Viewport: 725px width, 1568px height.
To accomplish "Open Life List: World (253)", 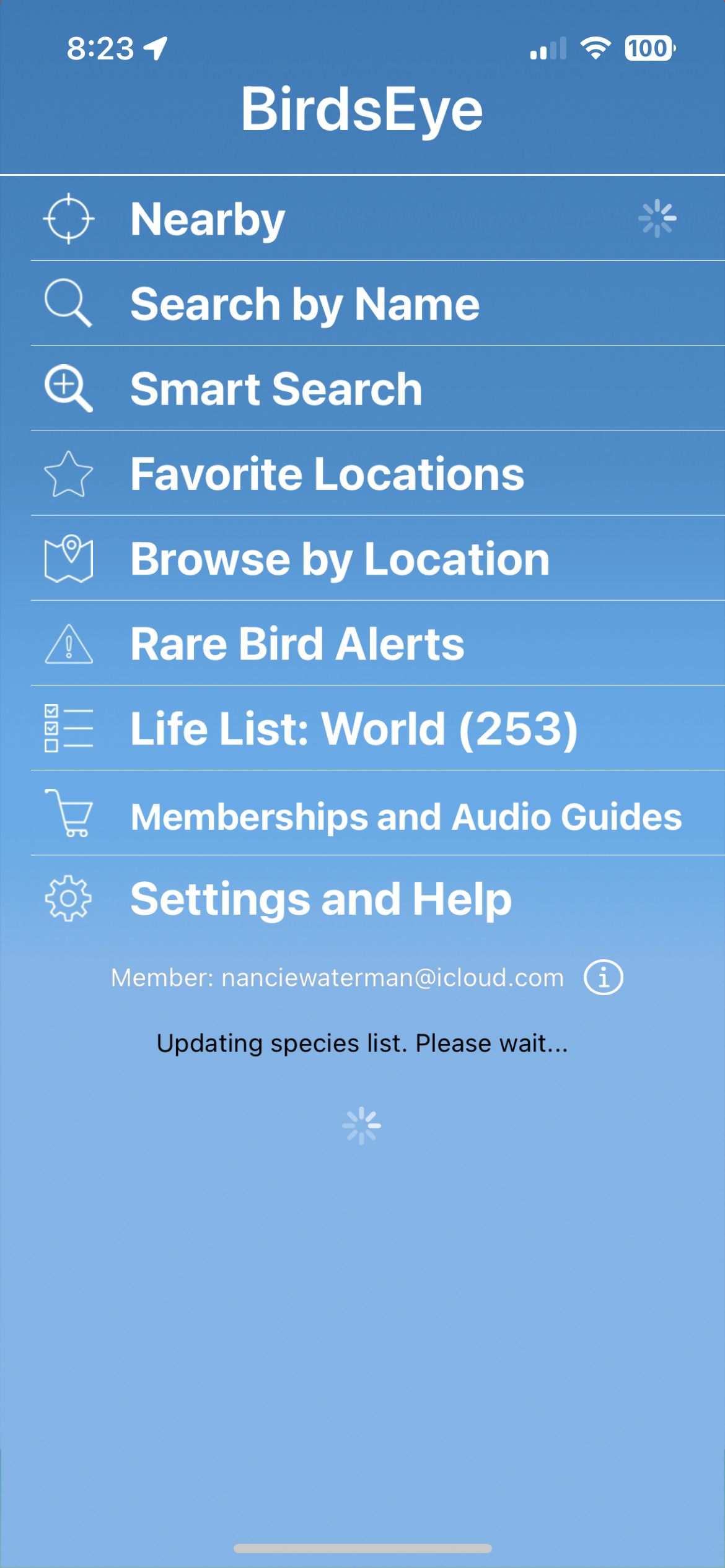I will tap(355, 729).
